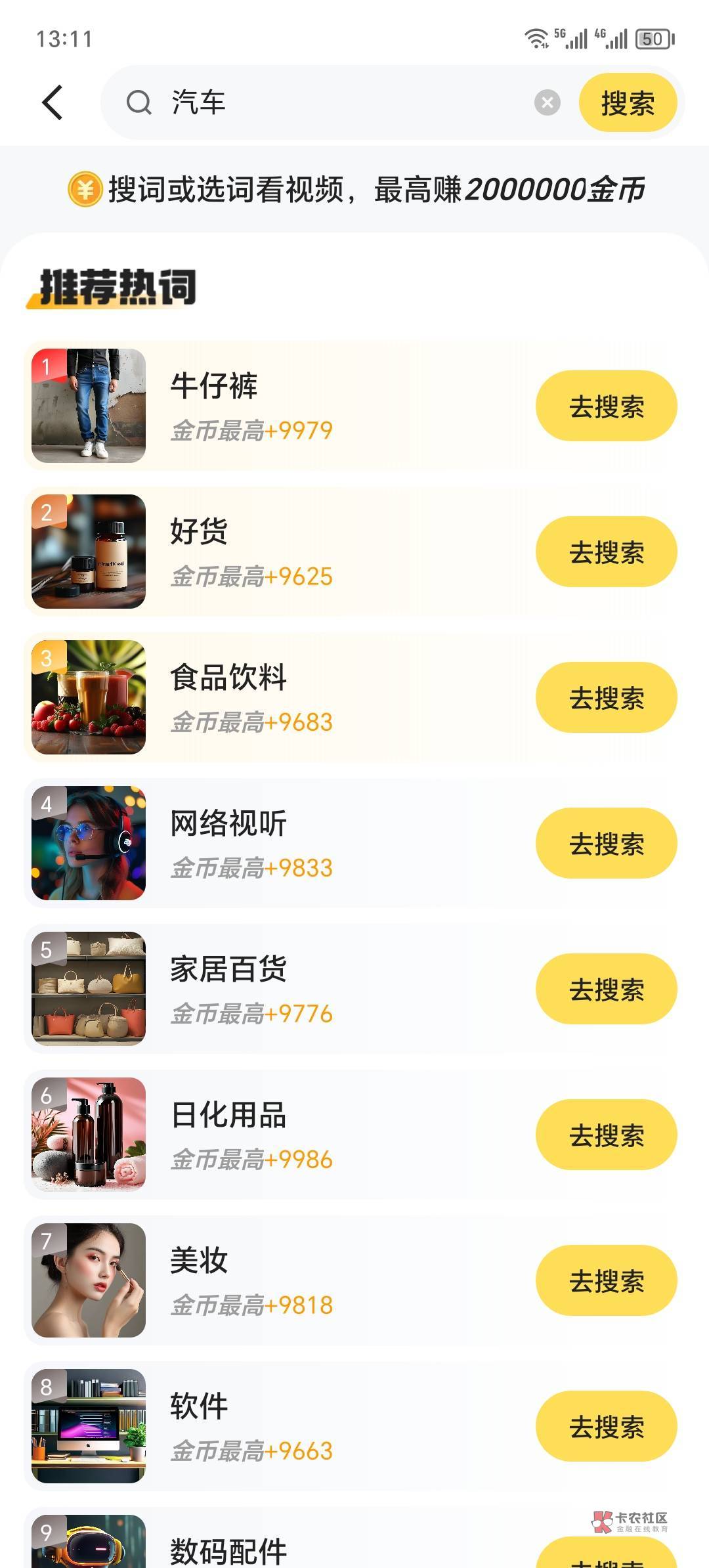The image size is (709, 1568).
Task: Tap 去搜索 for 牛仔裤
Action: point(607,406)
